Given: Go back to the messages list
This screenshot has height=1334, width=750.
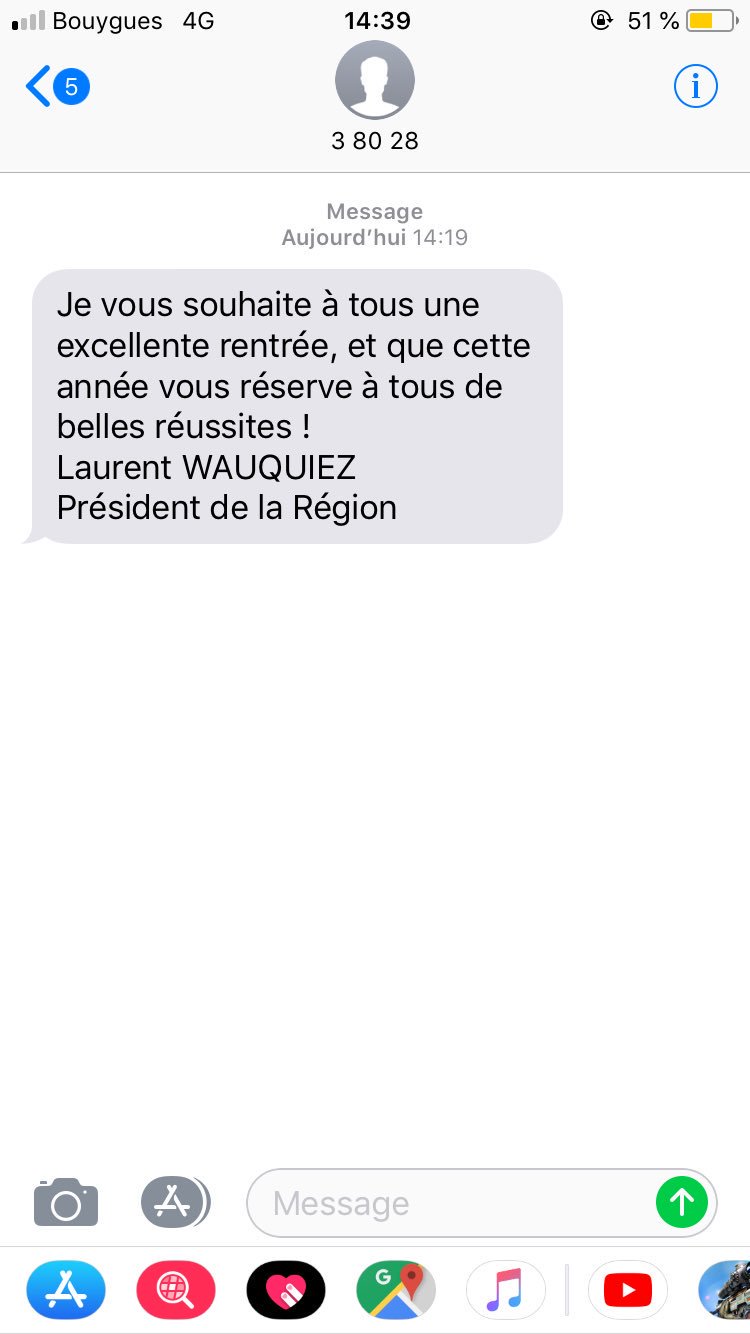Looking at the screenshot, I should pyautogui.click(x=55, y=87).
